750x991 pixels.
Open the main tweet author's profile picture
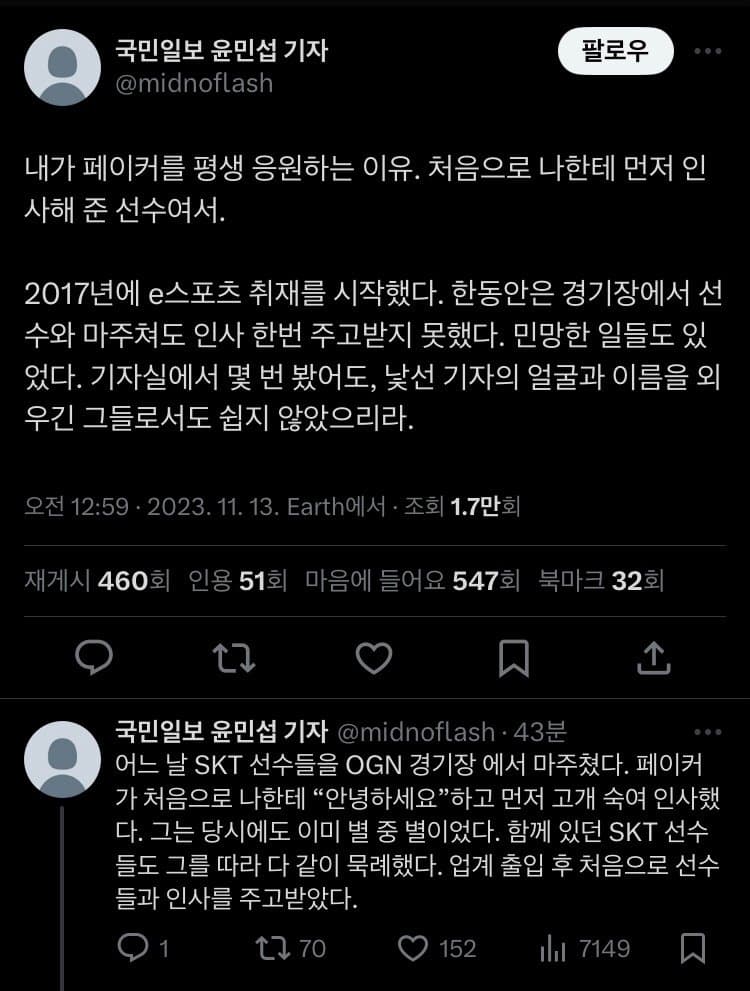[x=62, y=67]
